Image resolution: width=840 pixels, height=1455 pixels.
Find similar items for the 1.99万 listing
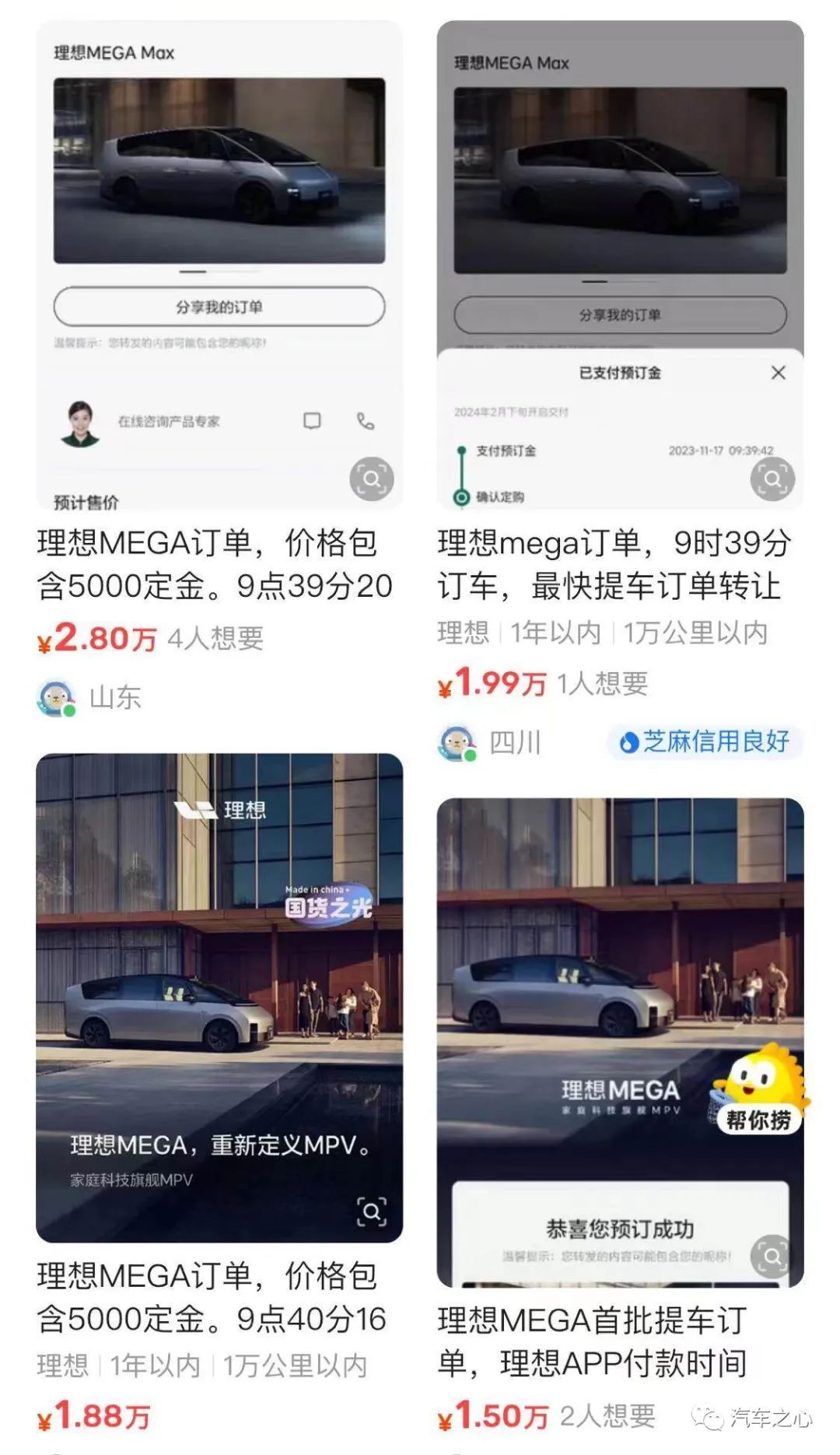click(x=772, y=479)
